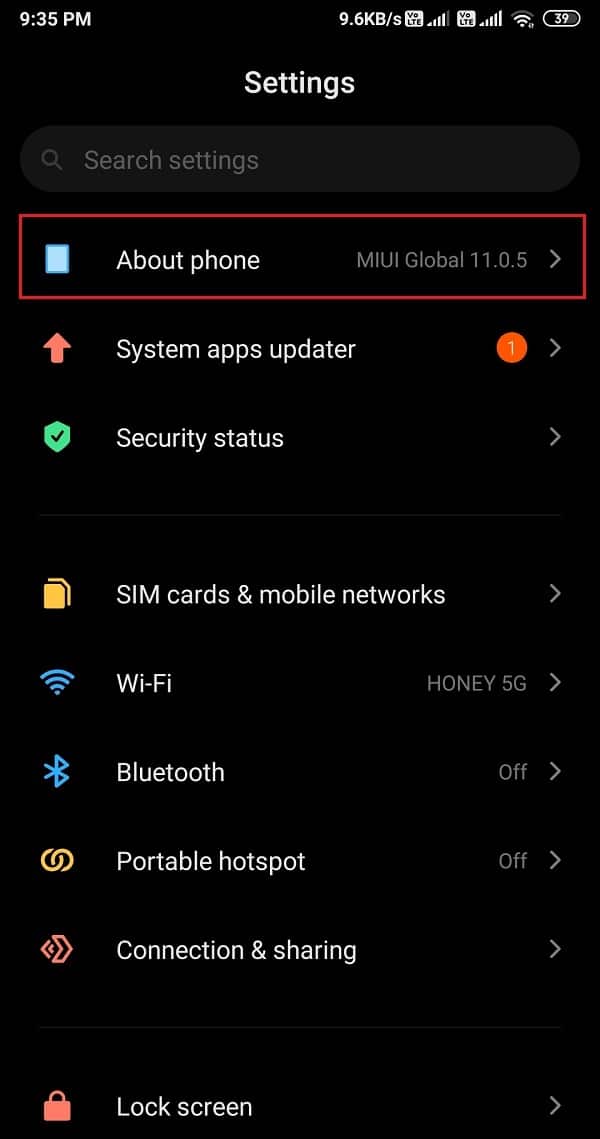Open Portable hotspot settings
This screenshot has height=1139, width=600.
[x=300, y=861]
